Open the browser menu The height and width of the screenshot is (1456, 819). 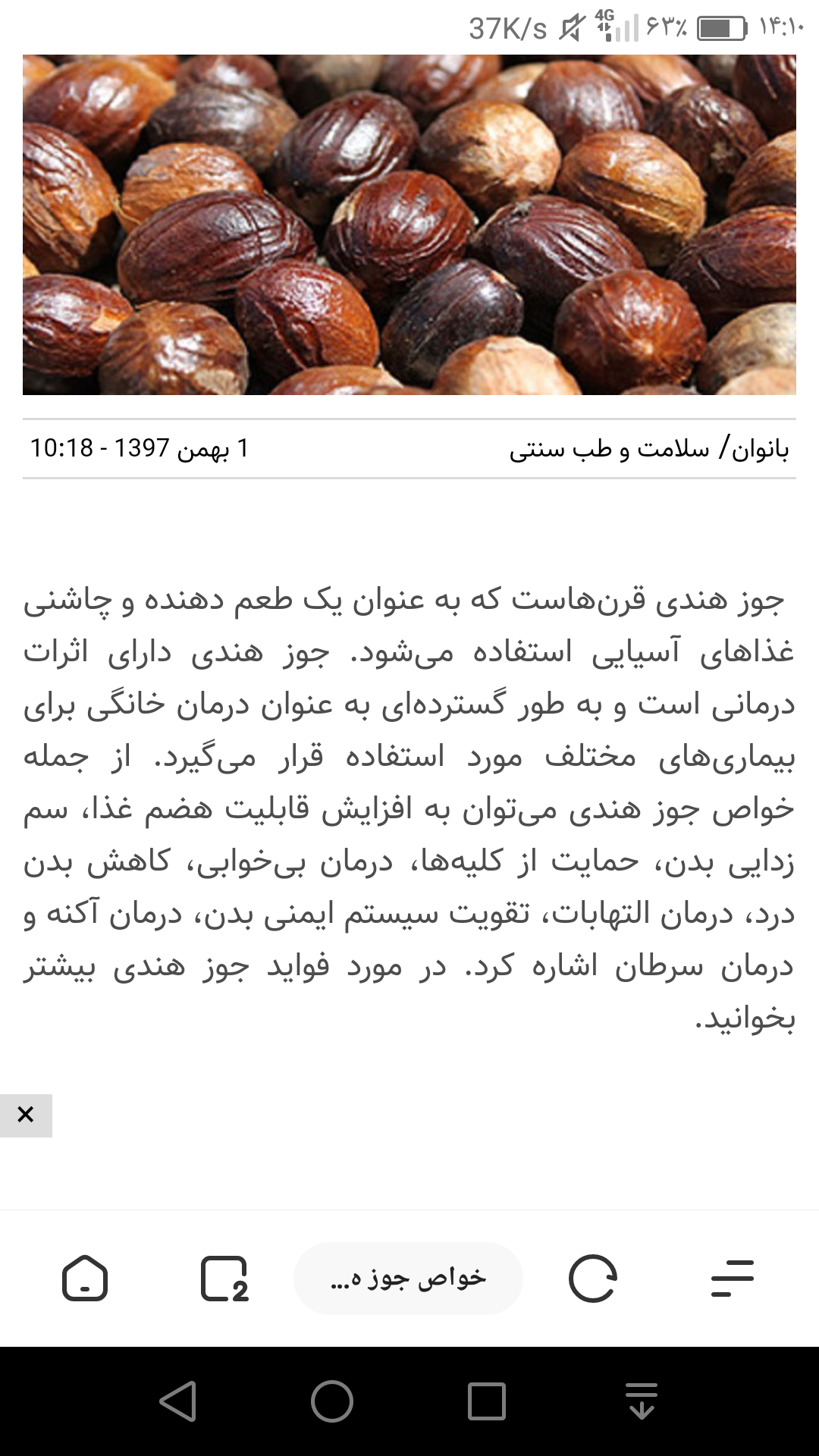[x=733, y=1279]
